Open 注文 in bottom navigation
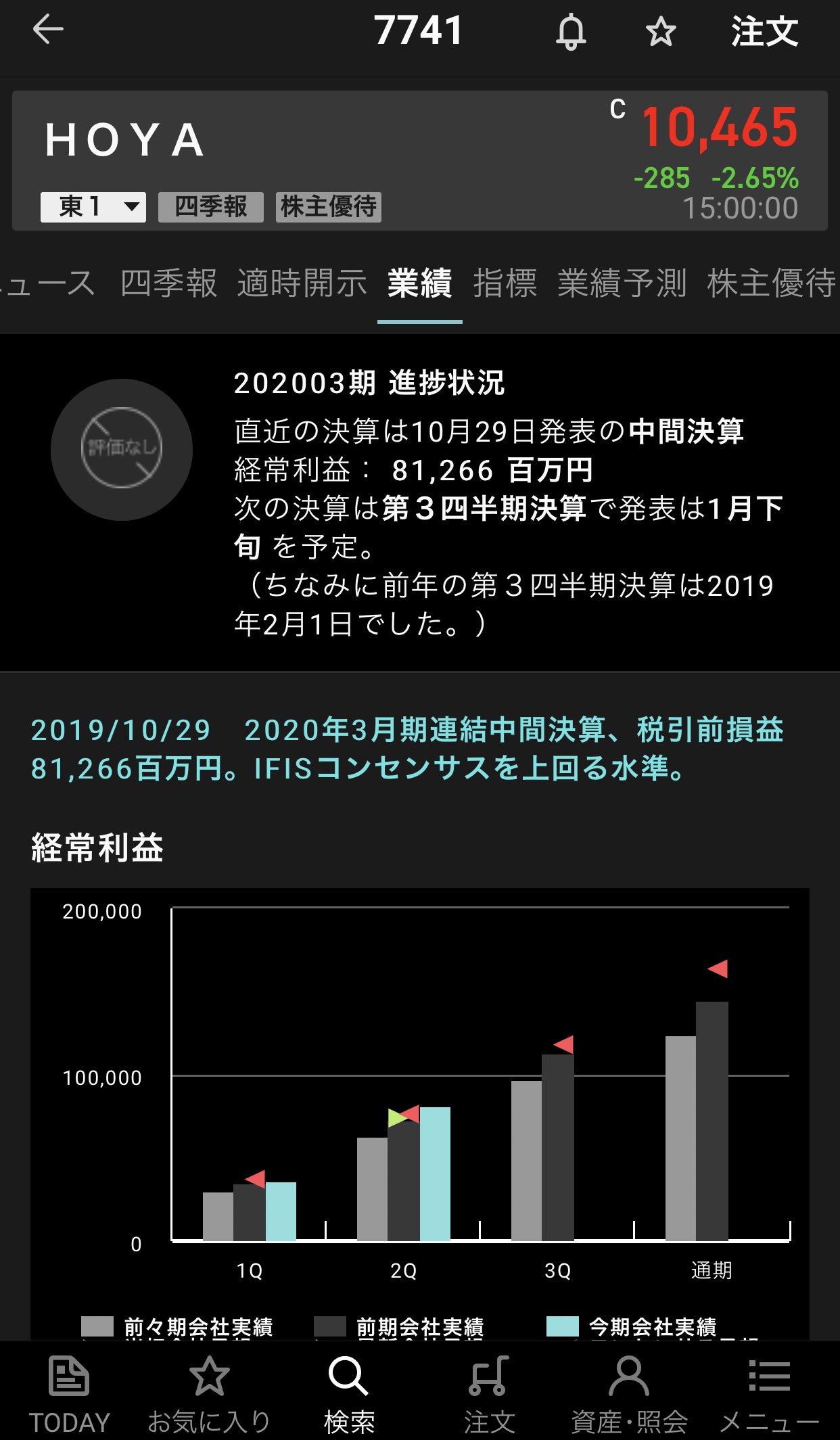Image resolution: width=840 pixels, height=1440 pixels. pos(489,1395)
